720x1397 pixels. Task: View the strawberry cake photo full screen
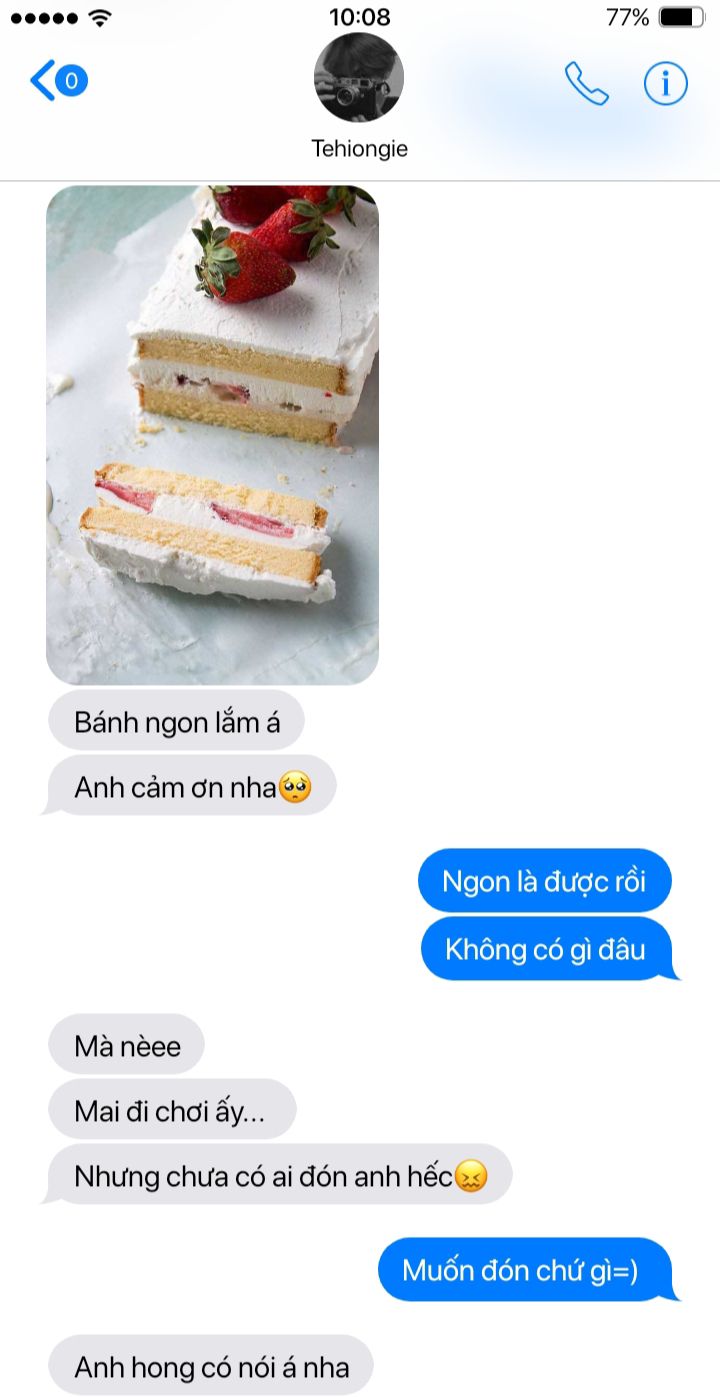[x=212, y=434]
